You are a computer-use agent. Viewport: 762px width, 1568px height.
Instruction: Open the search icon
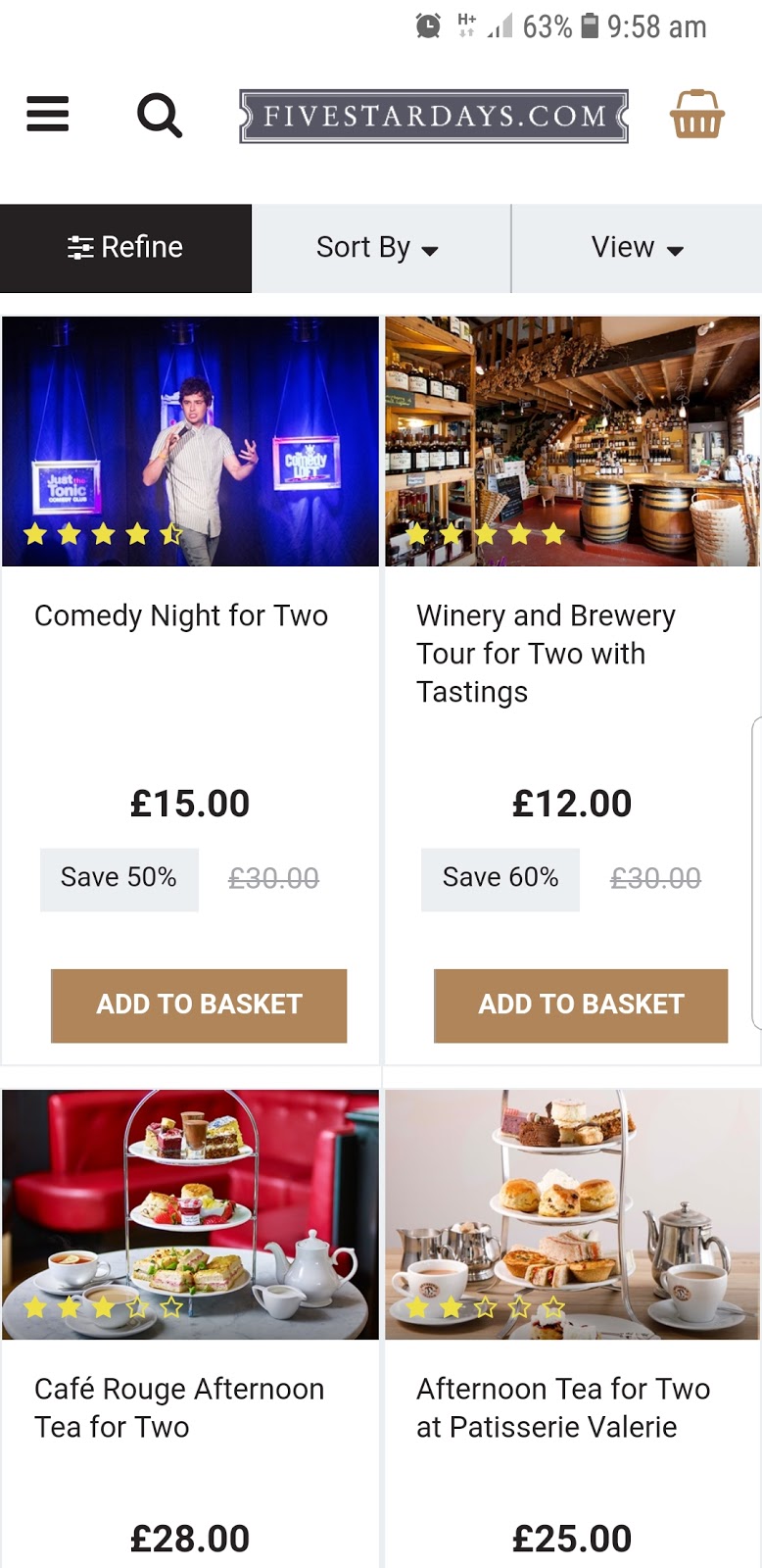[x=159, y=116]
